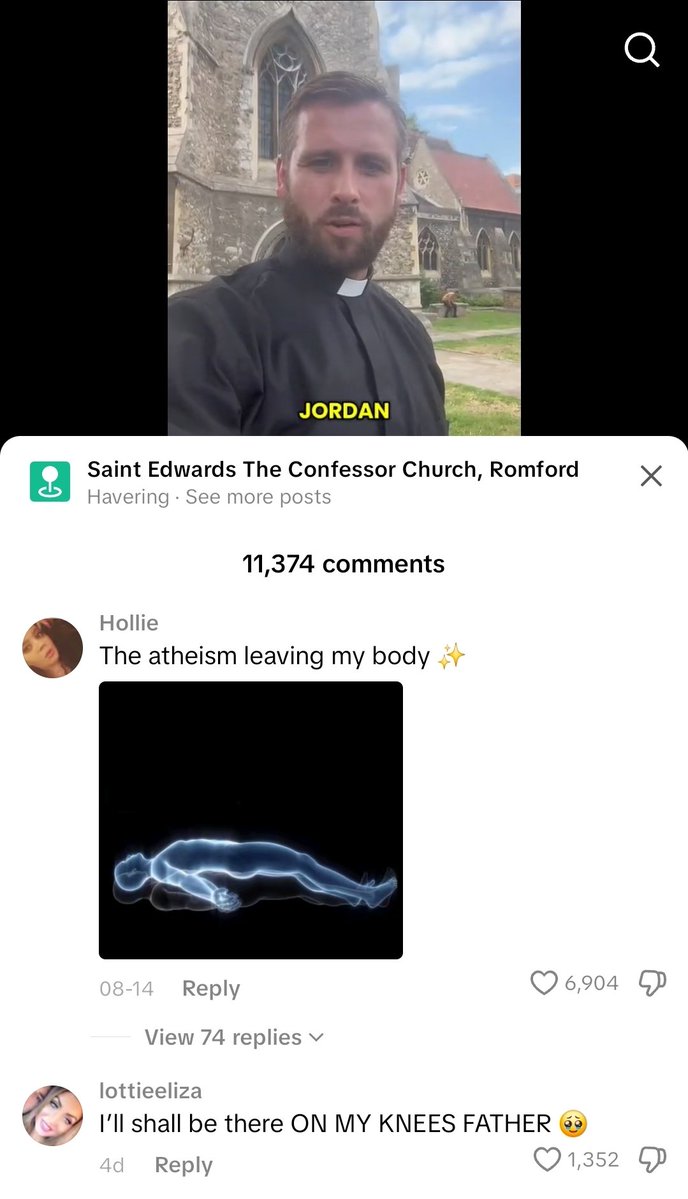Close the comments panel
The height and width of the screenshot is (1199, 688).
[651, 476]
